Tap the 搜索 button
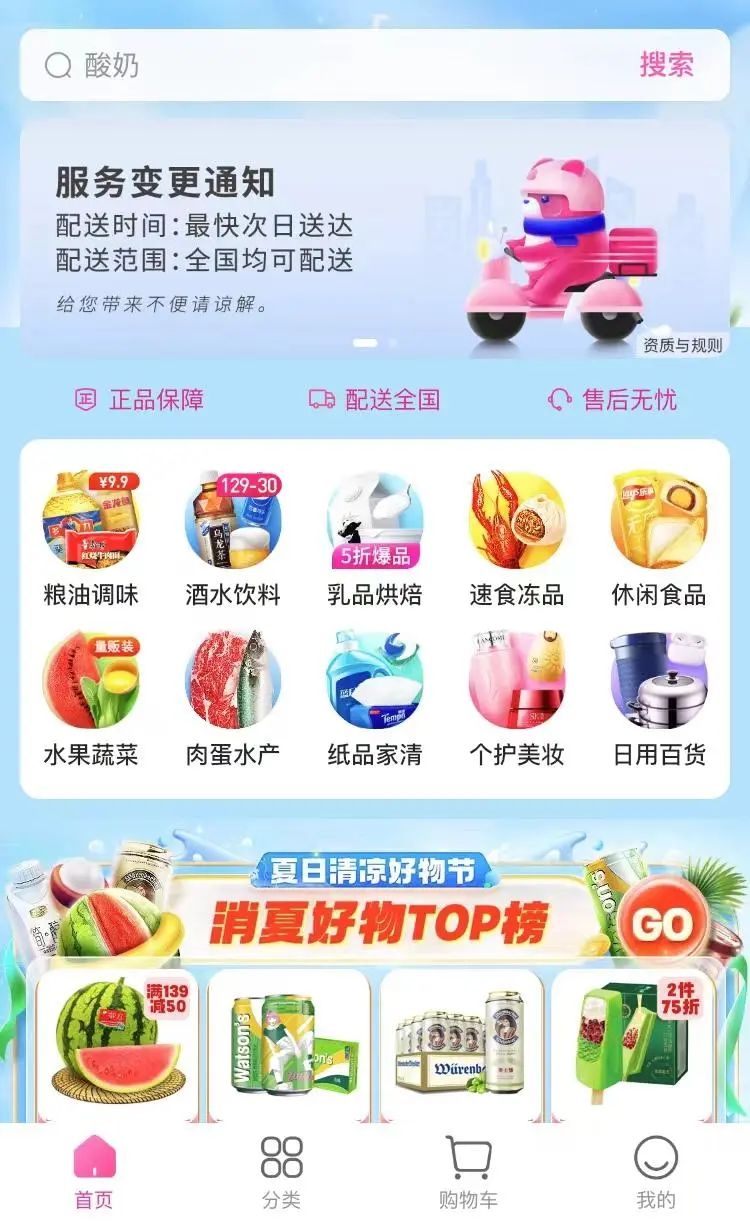 666,66
